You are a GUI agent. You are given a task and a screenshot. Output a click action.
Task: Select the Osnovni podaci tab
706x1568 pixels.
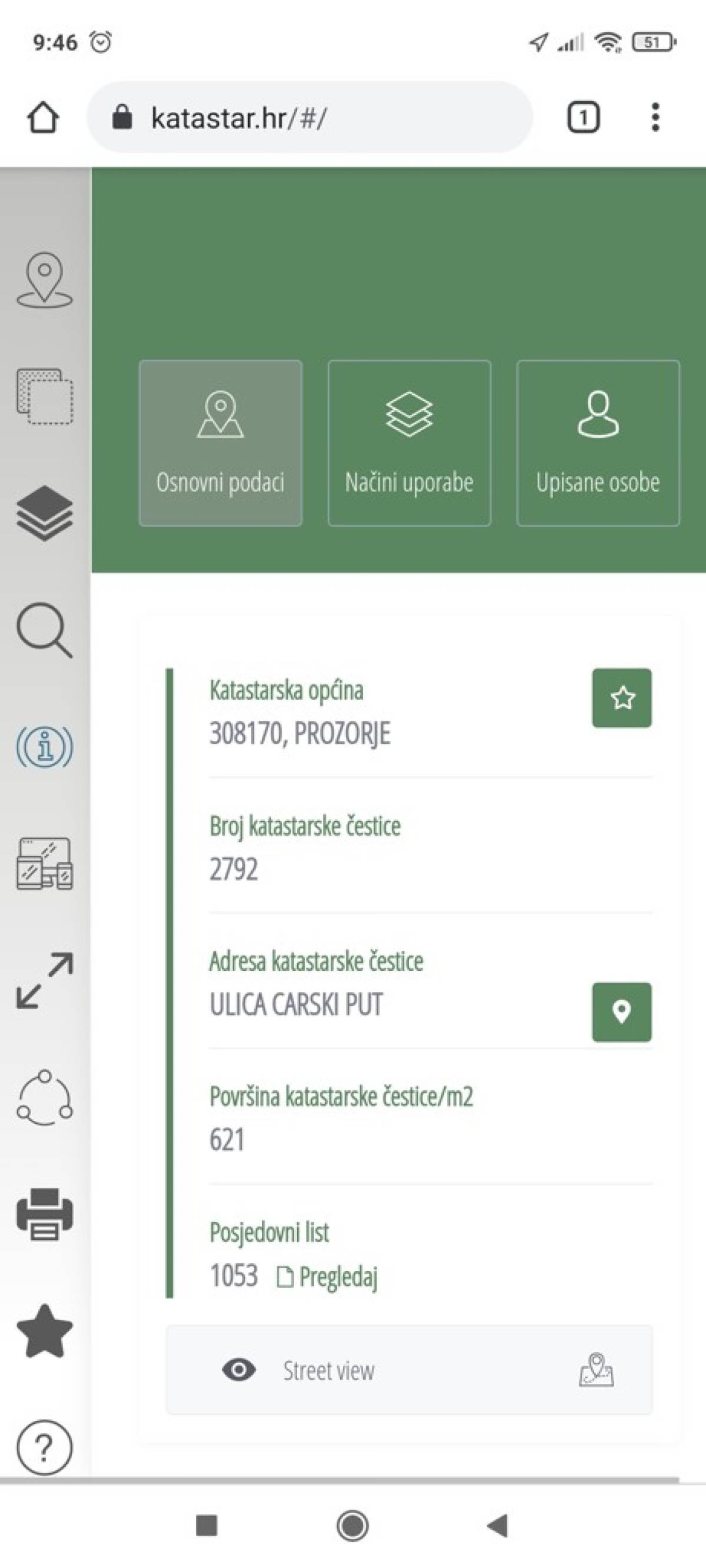point(220,443)
